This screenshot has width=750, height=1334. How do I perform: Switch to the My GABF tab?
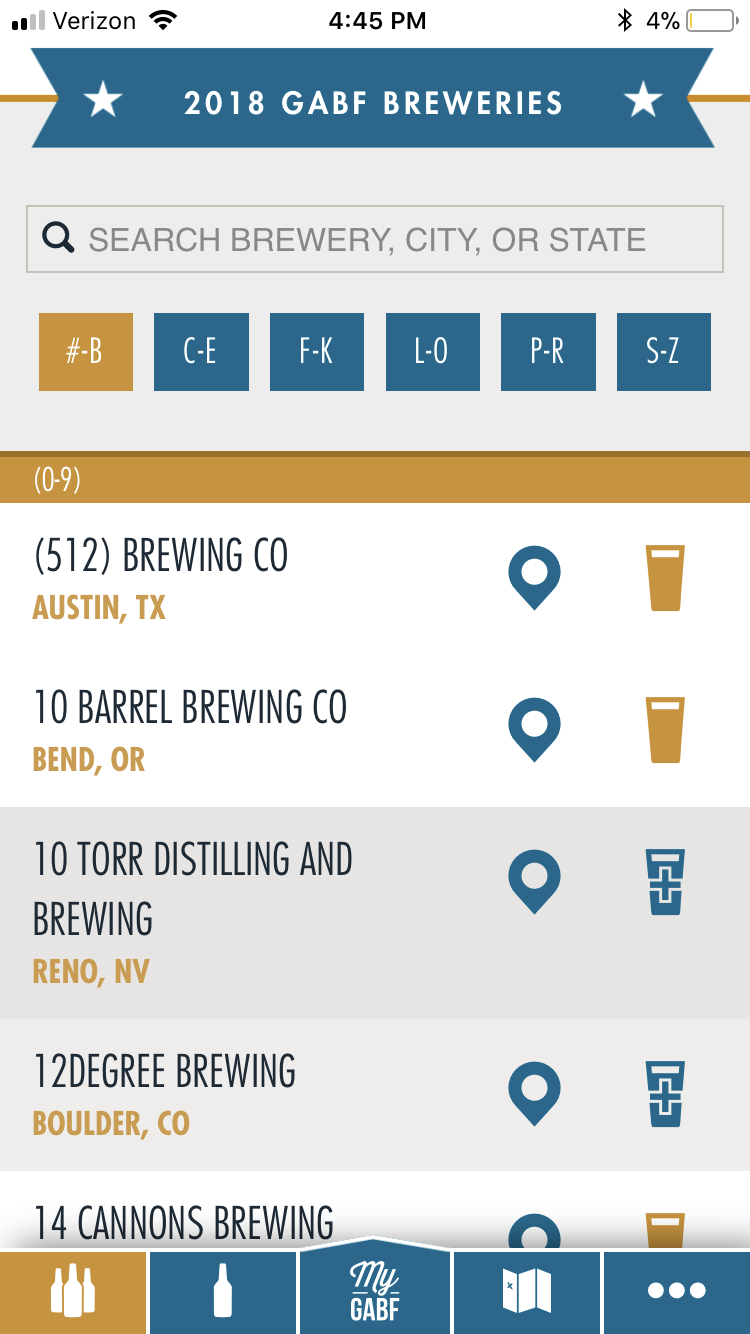pyautogui.click(x=375, y=1288)
